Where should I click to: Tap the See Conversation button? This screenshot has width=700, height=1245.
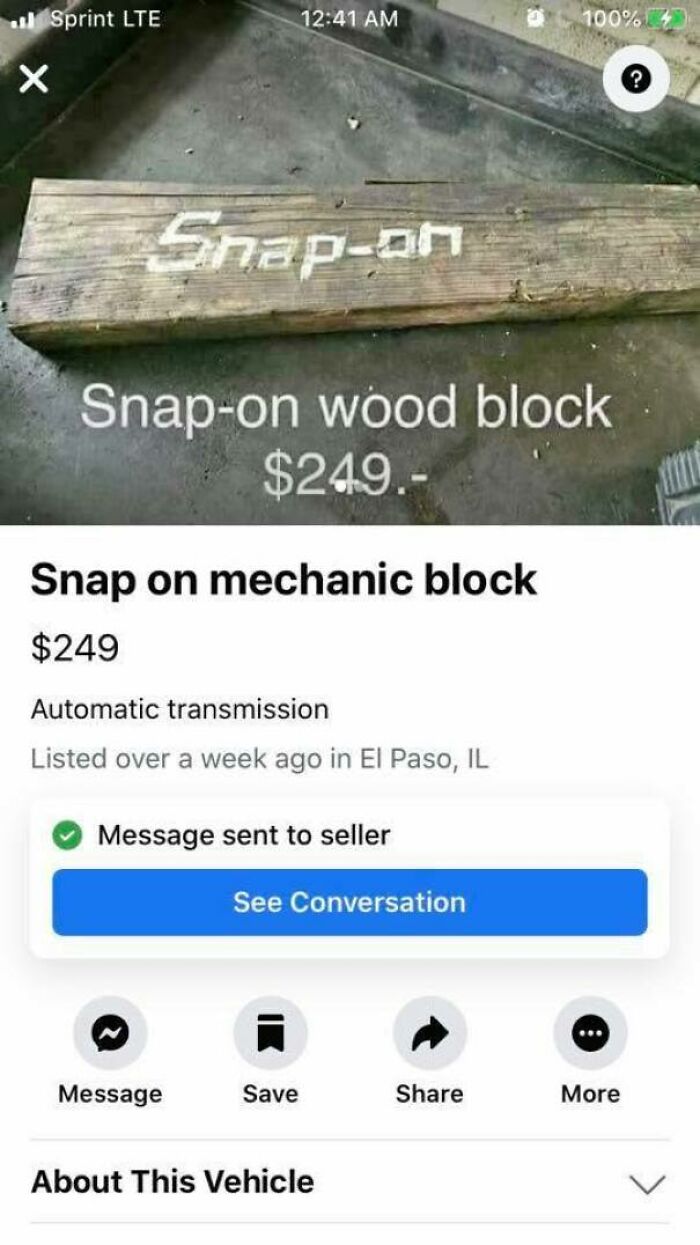pos(349,902)
